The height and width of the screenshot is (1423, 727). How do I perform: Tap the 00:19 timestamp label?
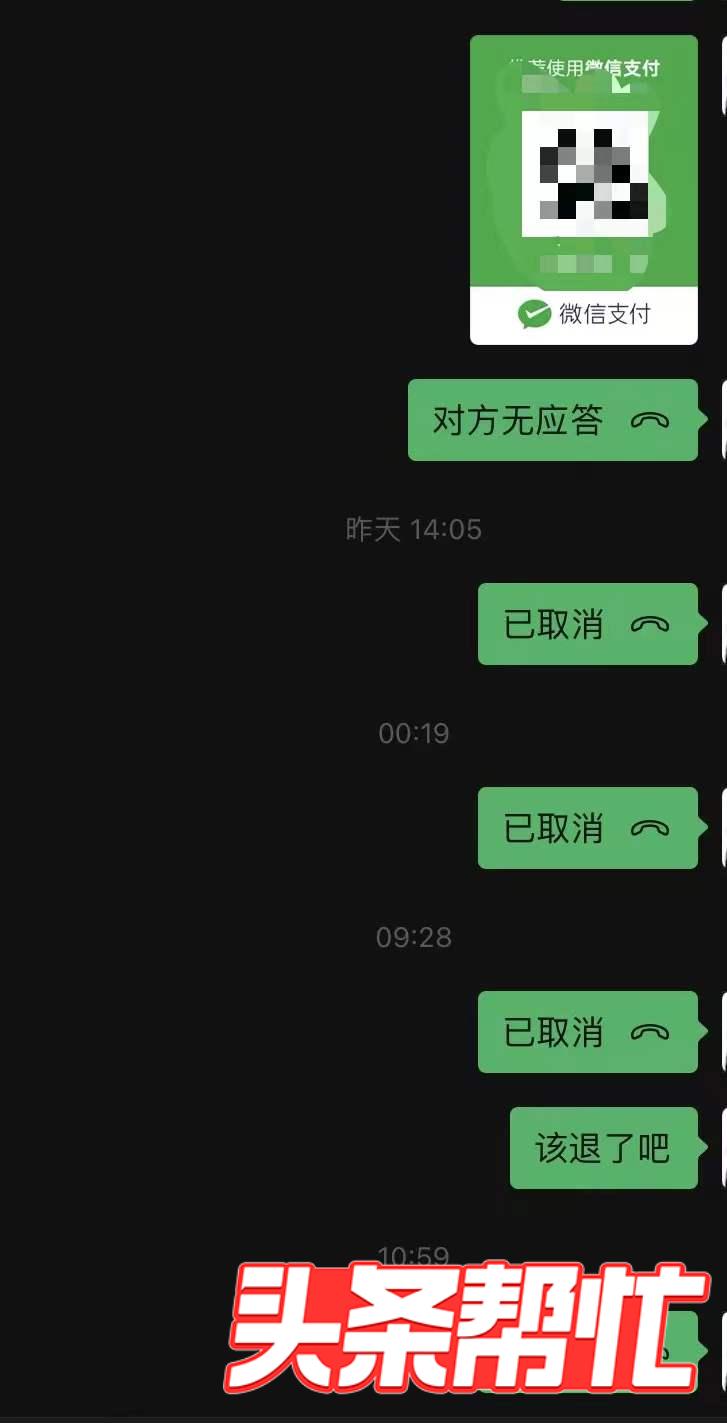tap(416, 733)
